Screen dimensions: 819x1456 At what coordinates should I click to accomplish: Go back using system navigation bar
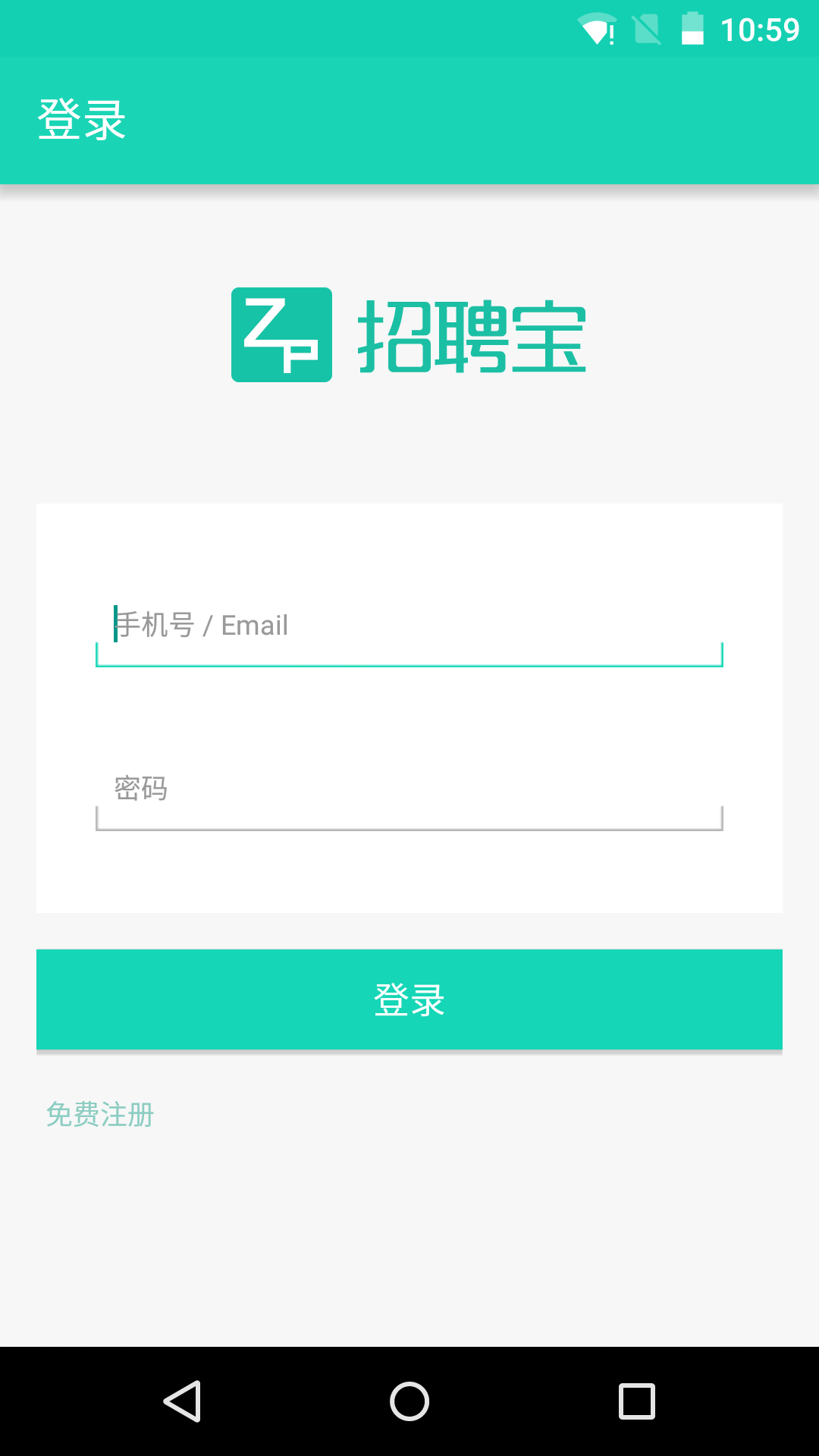click(182, 1401)
